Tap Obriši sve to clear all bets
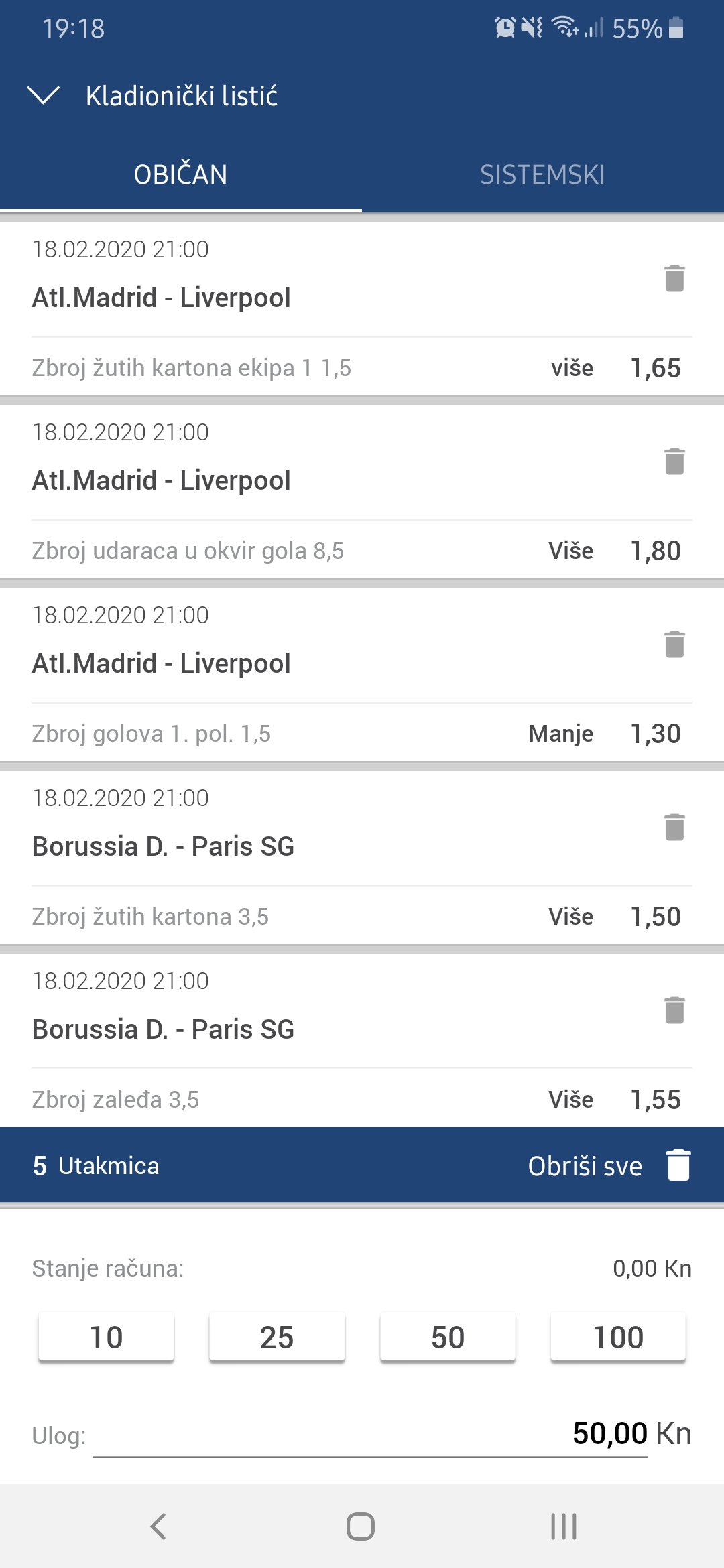This screenshot has height=1568, width=724. (x=609, y=1166)
